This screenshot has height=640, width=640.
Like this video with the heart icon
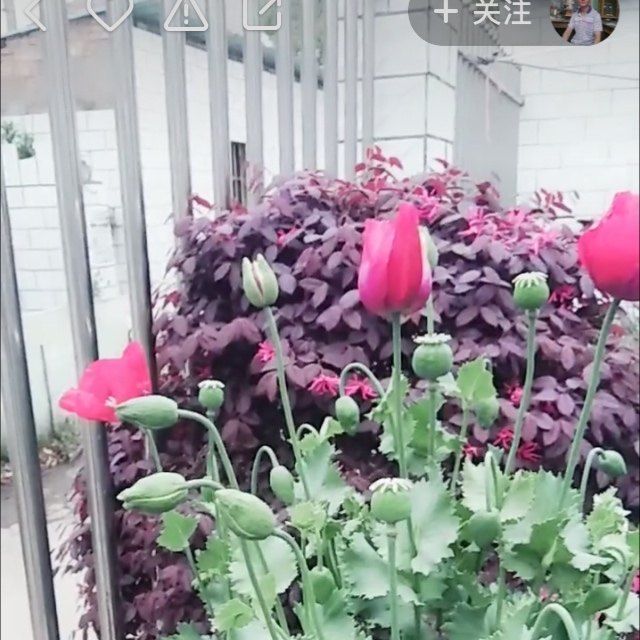[x=109, y=12]
